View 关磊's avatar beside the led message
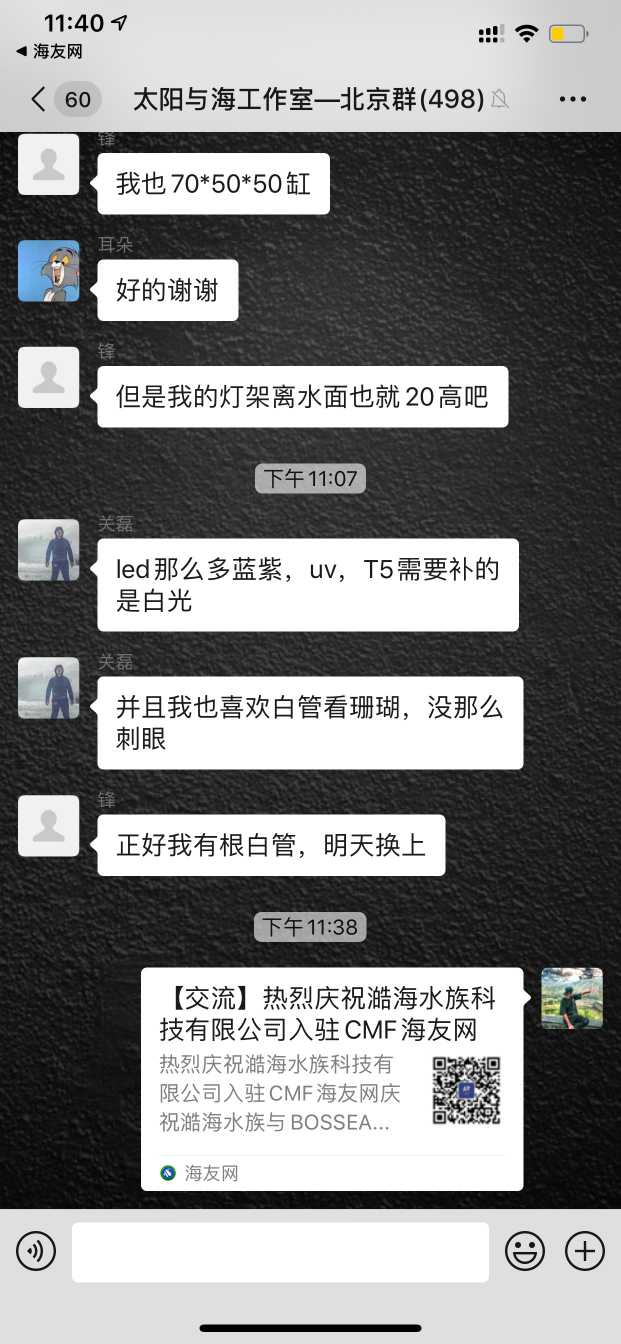 pos(48,550)
